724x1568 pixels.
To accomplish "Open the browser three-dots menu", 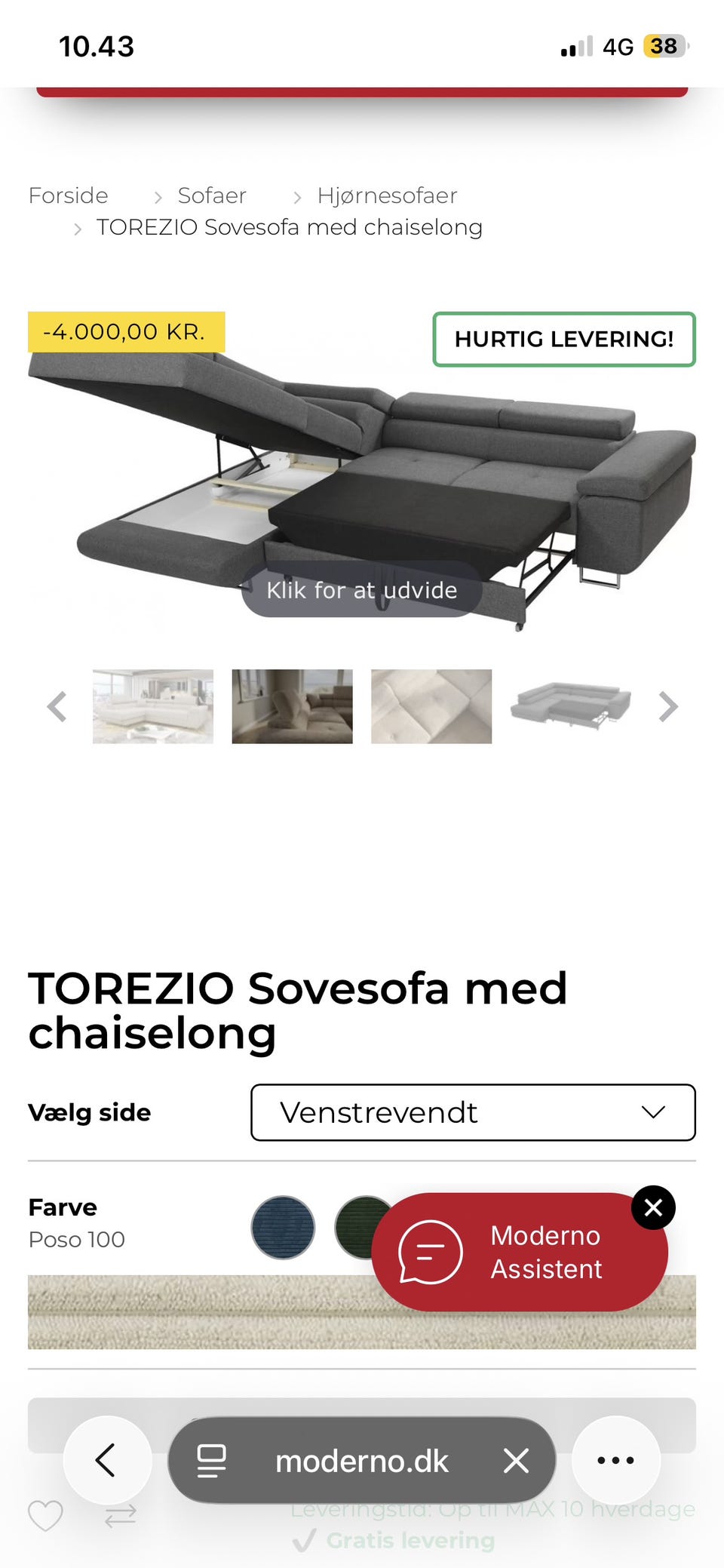I will coord(615,1460).
